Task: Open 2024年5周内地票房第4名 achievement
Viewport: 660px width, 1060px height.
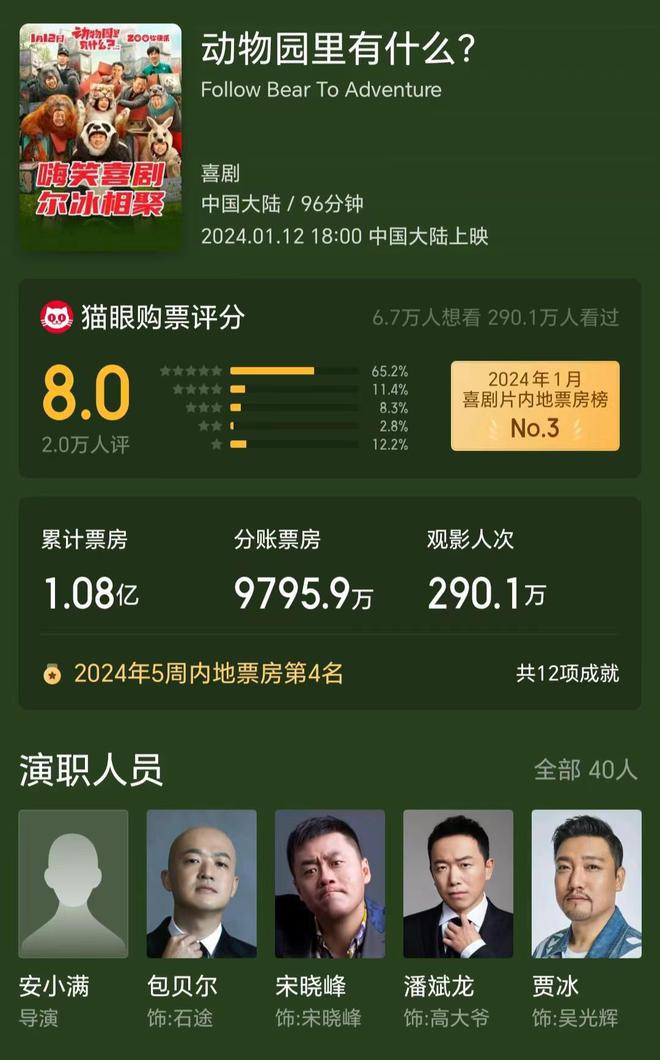Action: click(208, 673)
